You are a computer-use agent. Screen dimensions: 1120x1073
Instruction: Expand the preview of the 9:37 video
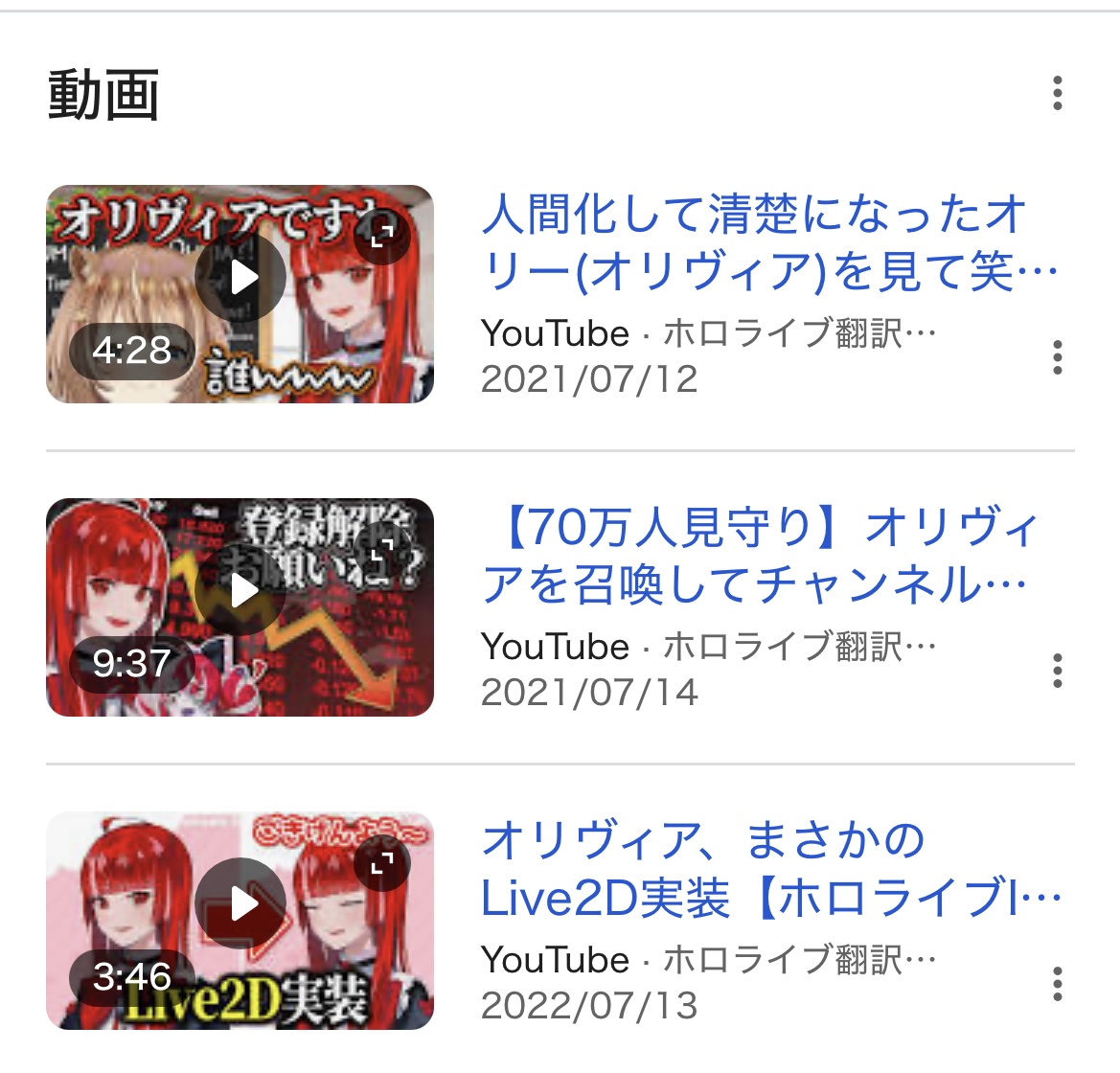[x=382, y=549]
